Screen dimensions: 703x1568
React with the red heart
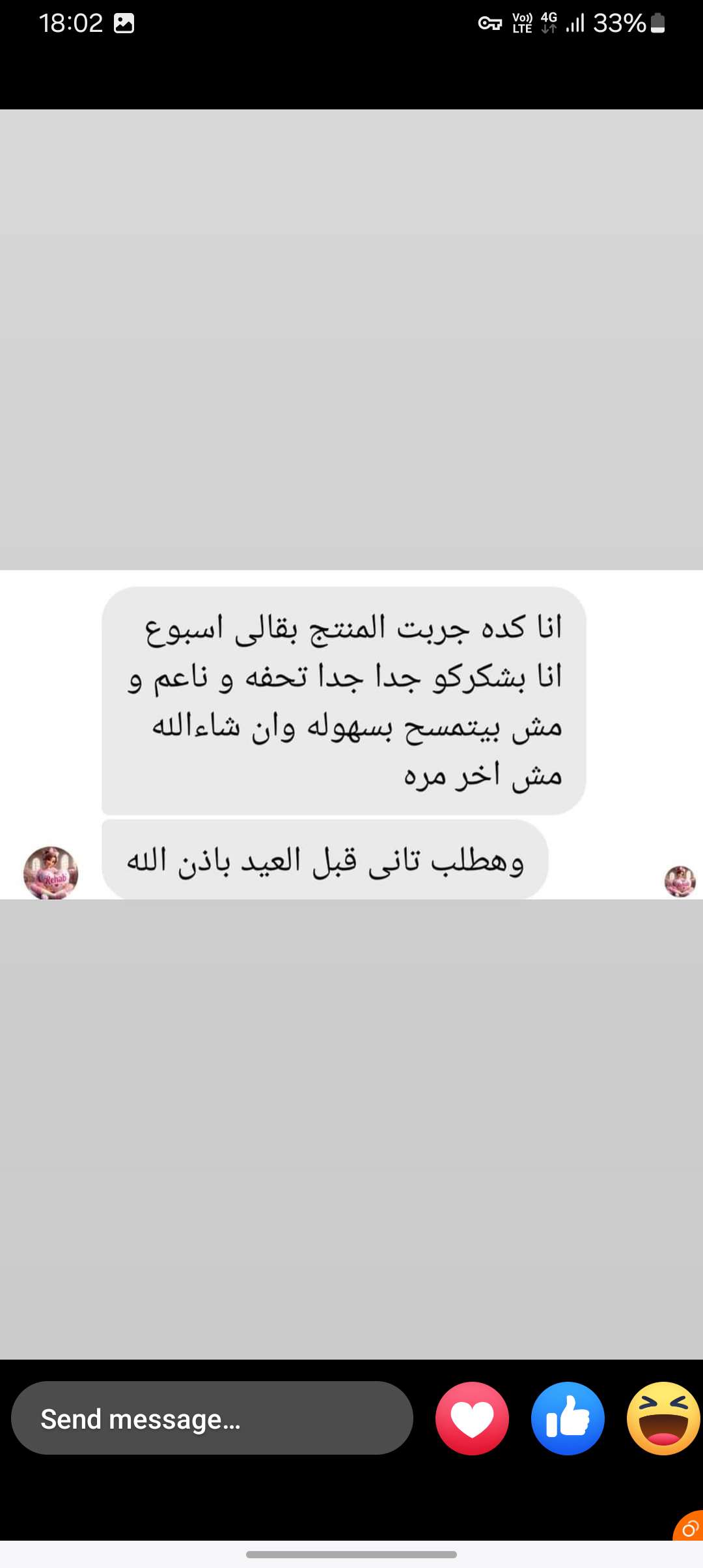pyautogui.click(x=472, y=1419)
